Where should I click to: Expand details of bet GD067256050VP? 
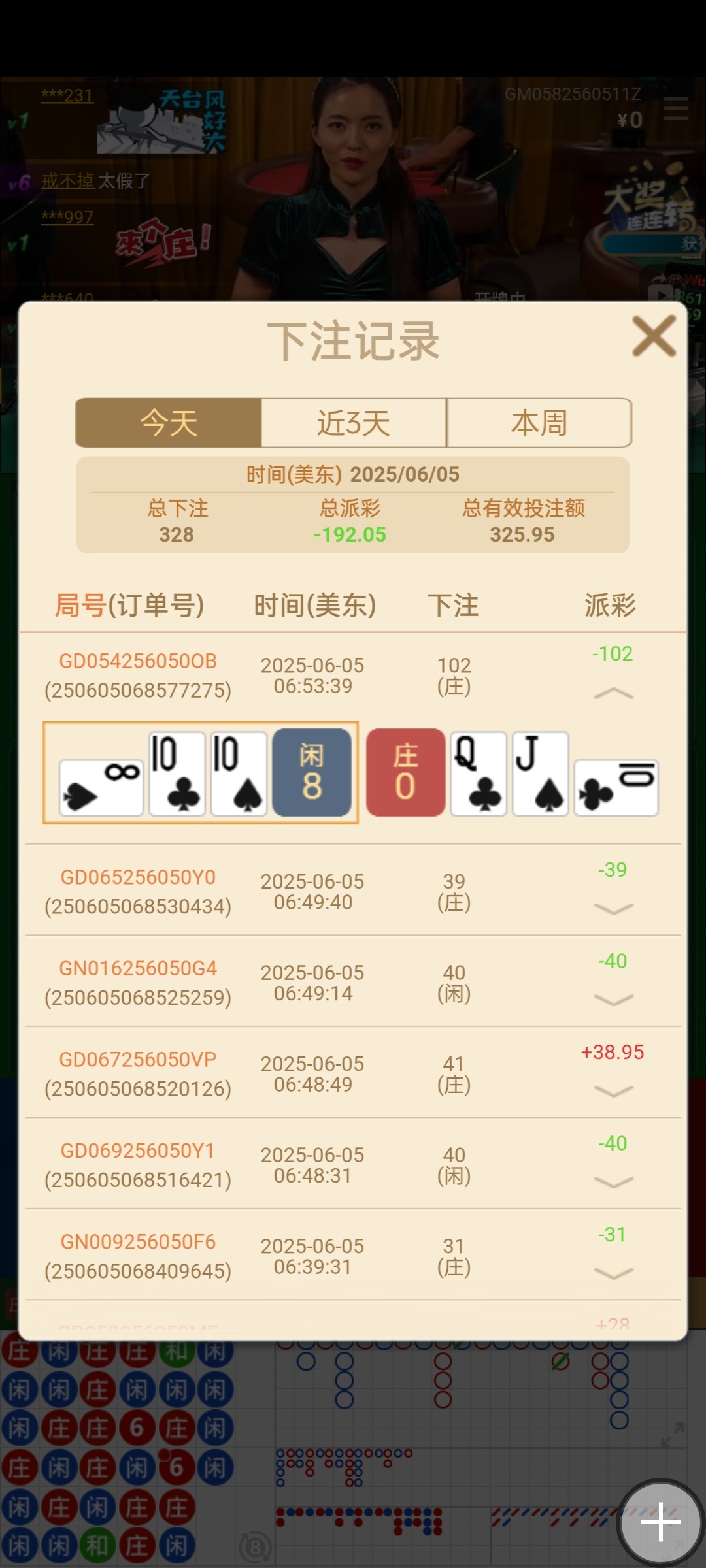coord(613,1091)
